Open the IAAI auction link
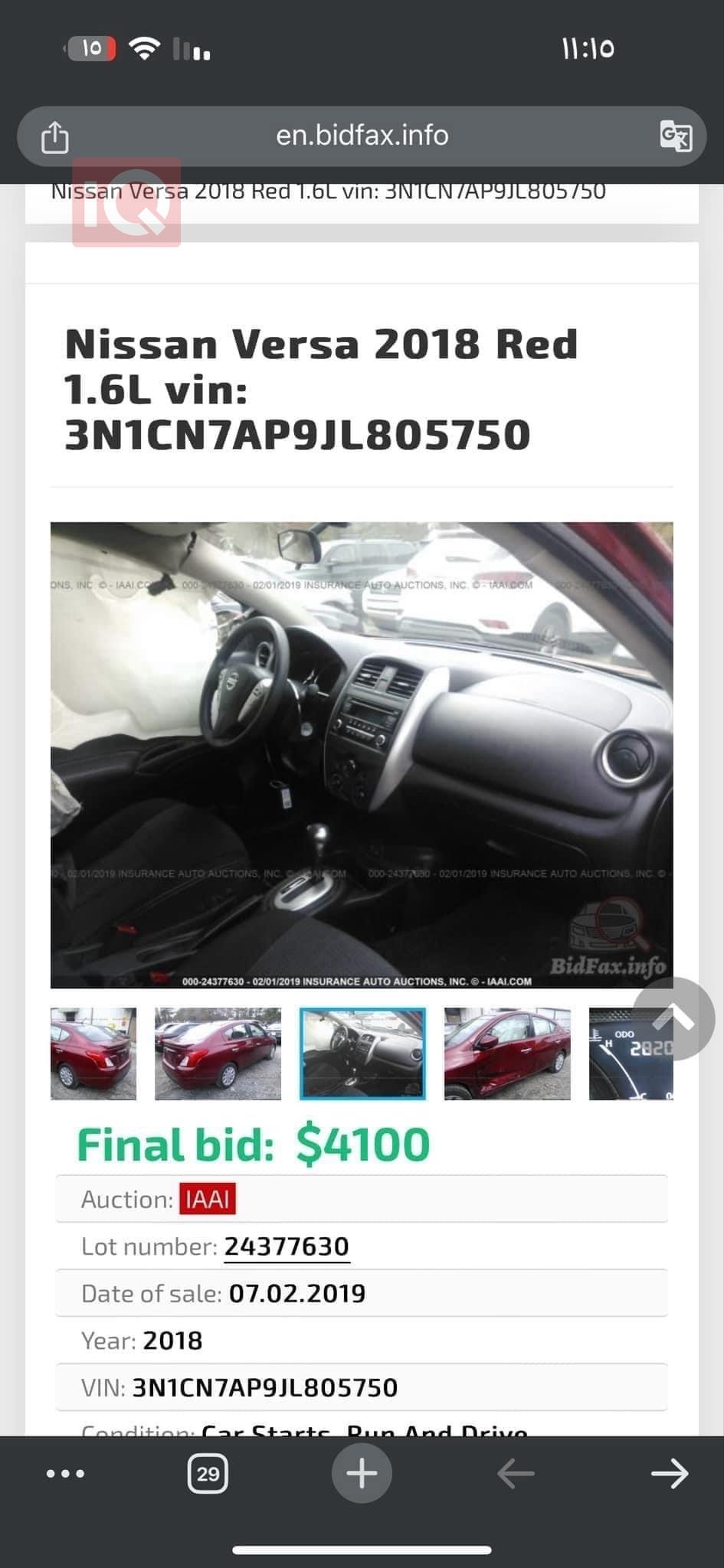724x1568 pixels. point(208,1199)
